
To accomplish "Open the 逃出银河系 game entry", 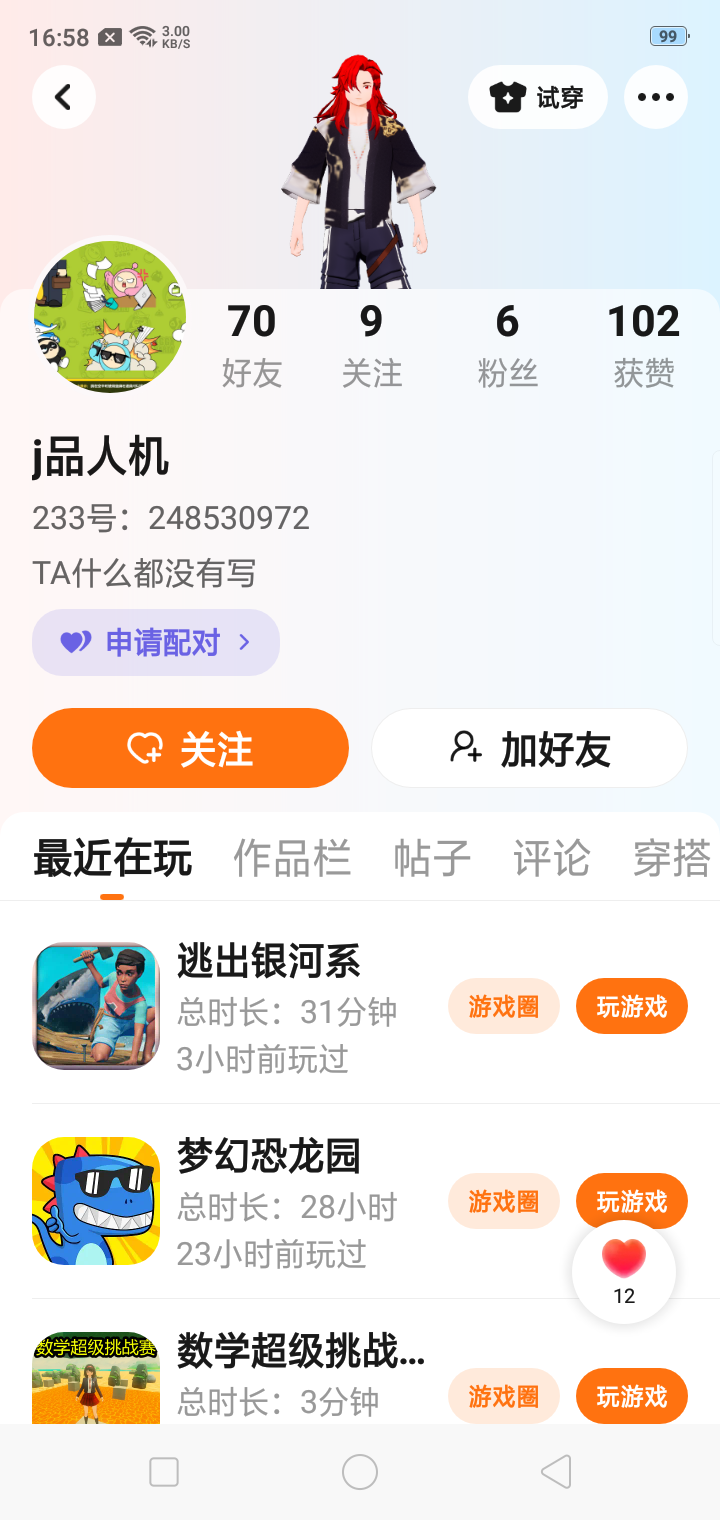I will tap(268, 962).
